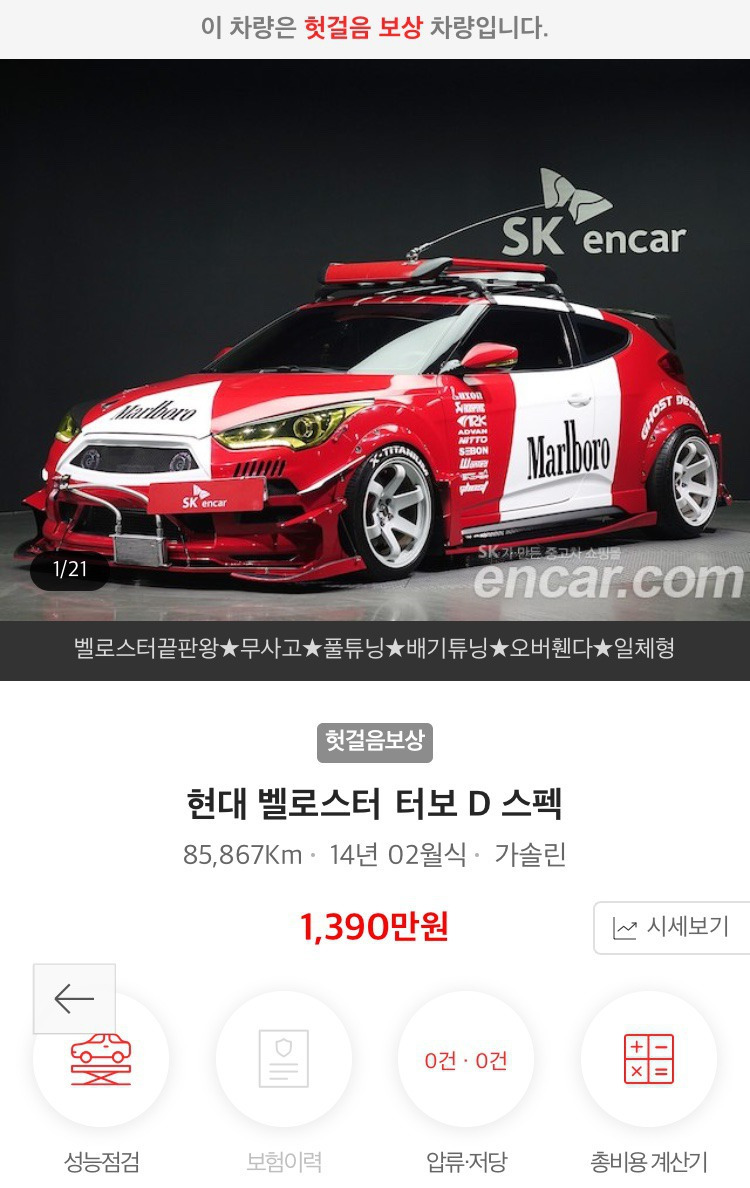This screenshot has width=750, height=1188.
Task: Open the 총비용 계산기 calculator
Action: [648, 1060]
